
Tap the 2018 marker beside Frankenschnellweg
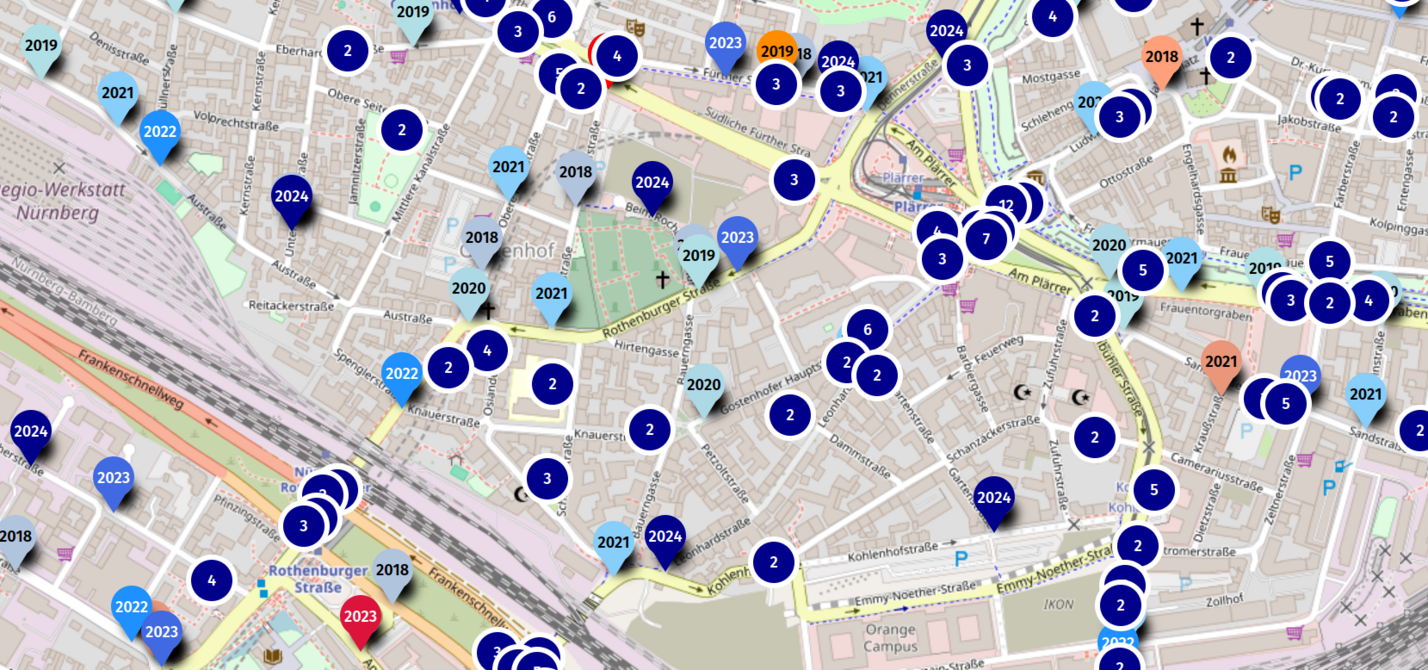pyautogui.click(x=392, y=571)
